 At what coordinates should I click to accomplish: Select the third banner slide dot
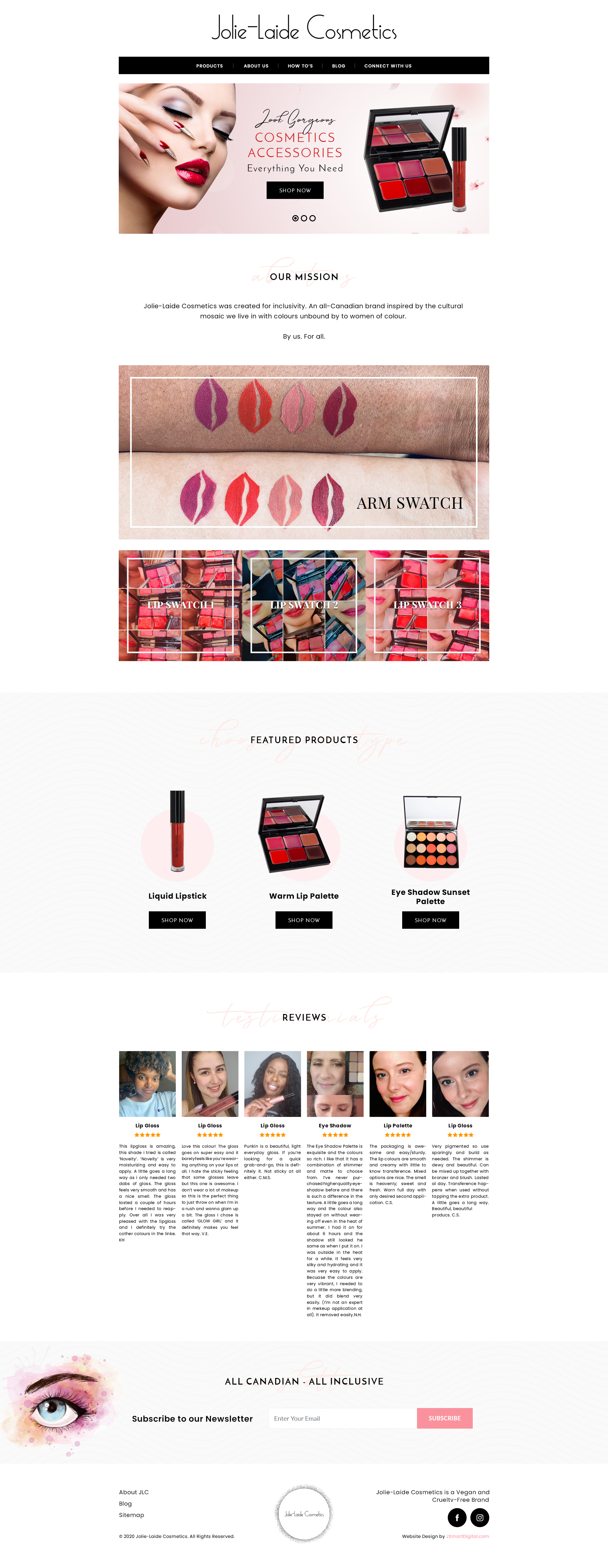(x=313, y=219)
